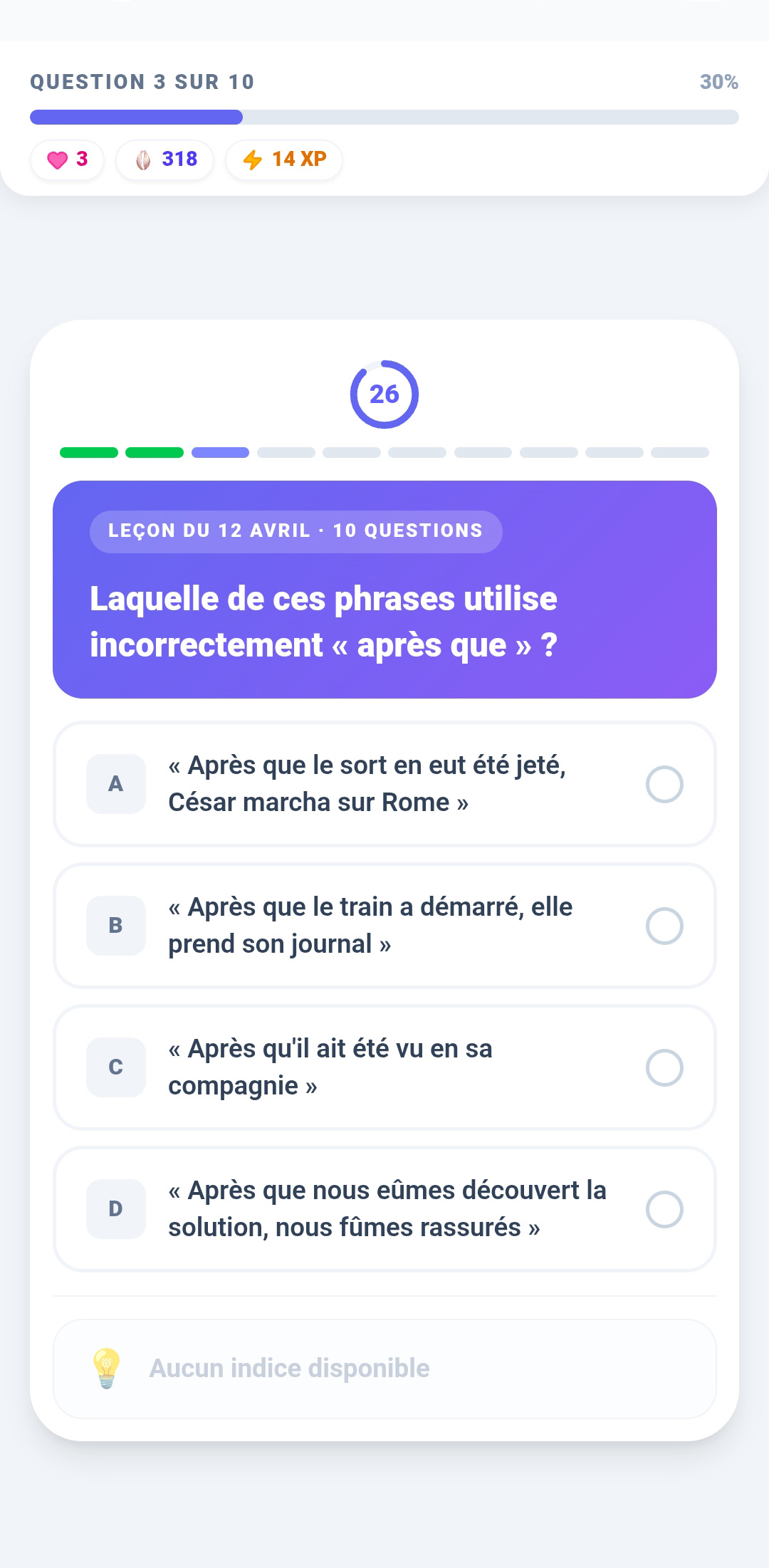Screen dimensions: 769x1568
Task: Click the cowrie shell currency icon
Action: [x=142, y=160]
